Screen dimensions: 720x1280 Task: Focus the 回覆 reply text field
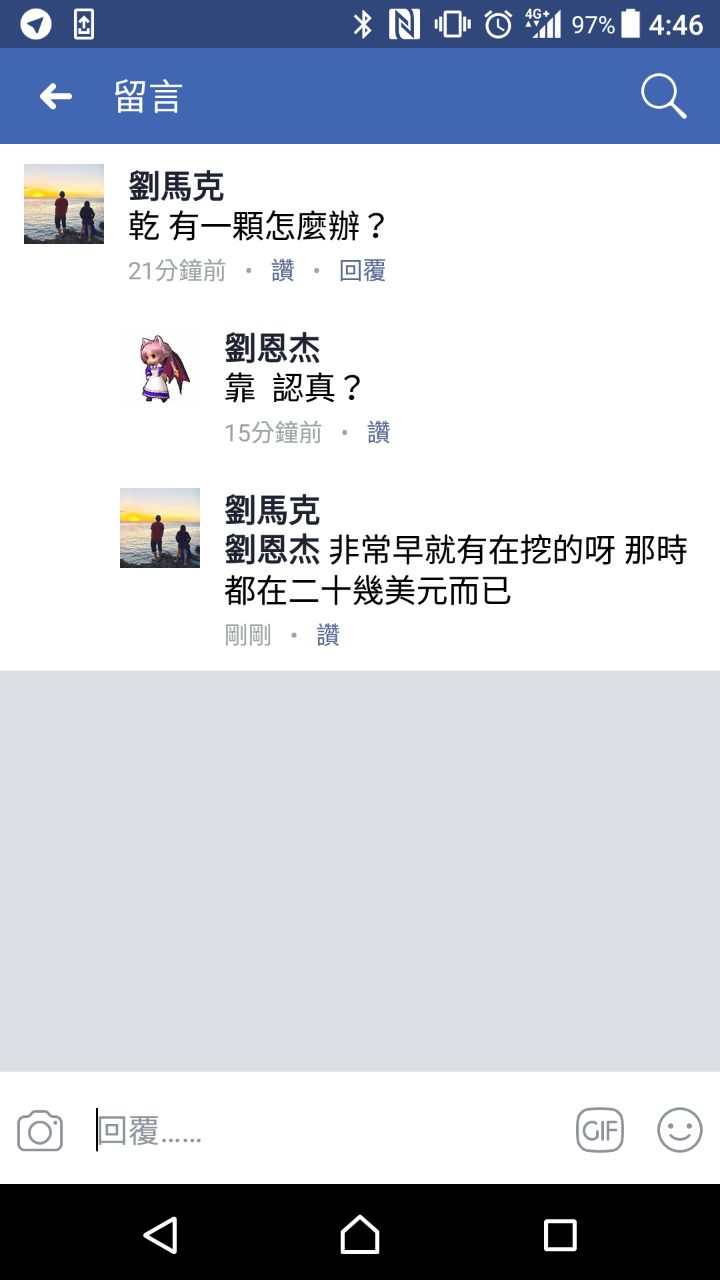tap(330, 1131)
